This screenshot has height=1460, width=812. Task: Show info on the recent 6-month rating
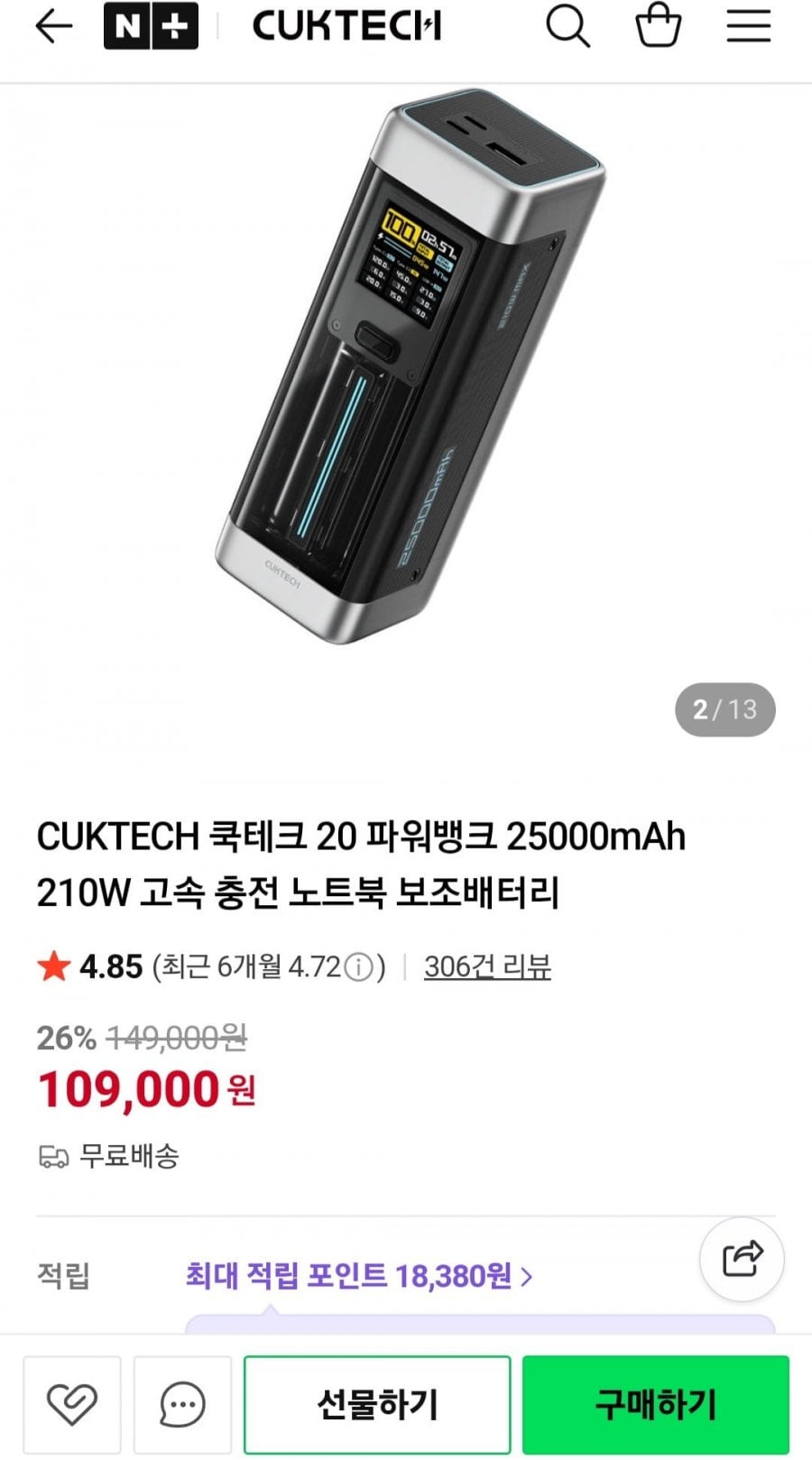coord(359,967)
